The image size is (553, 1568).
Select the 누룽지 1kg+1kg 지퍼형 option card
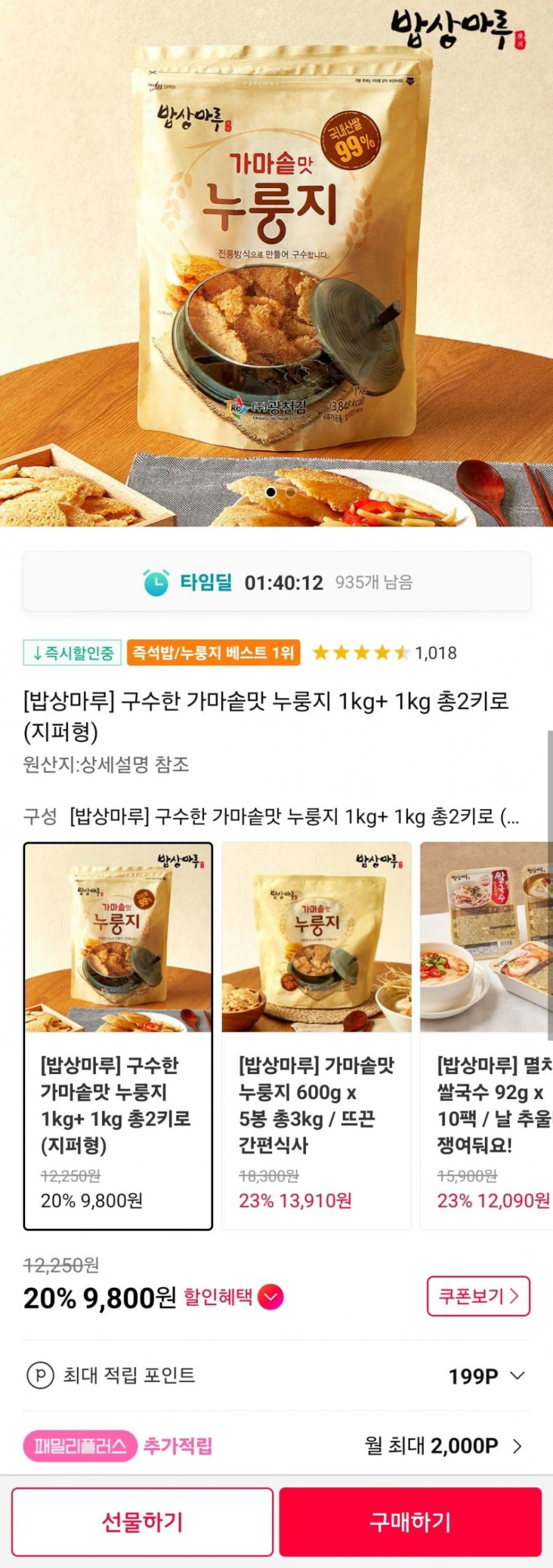118,1036
